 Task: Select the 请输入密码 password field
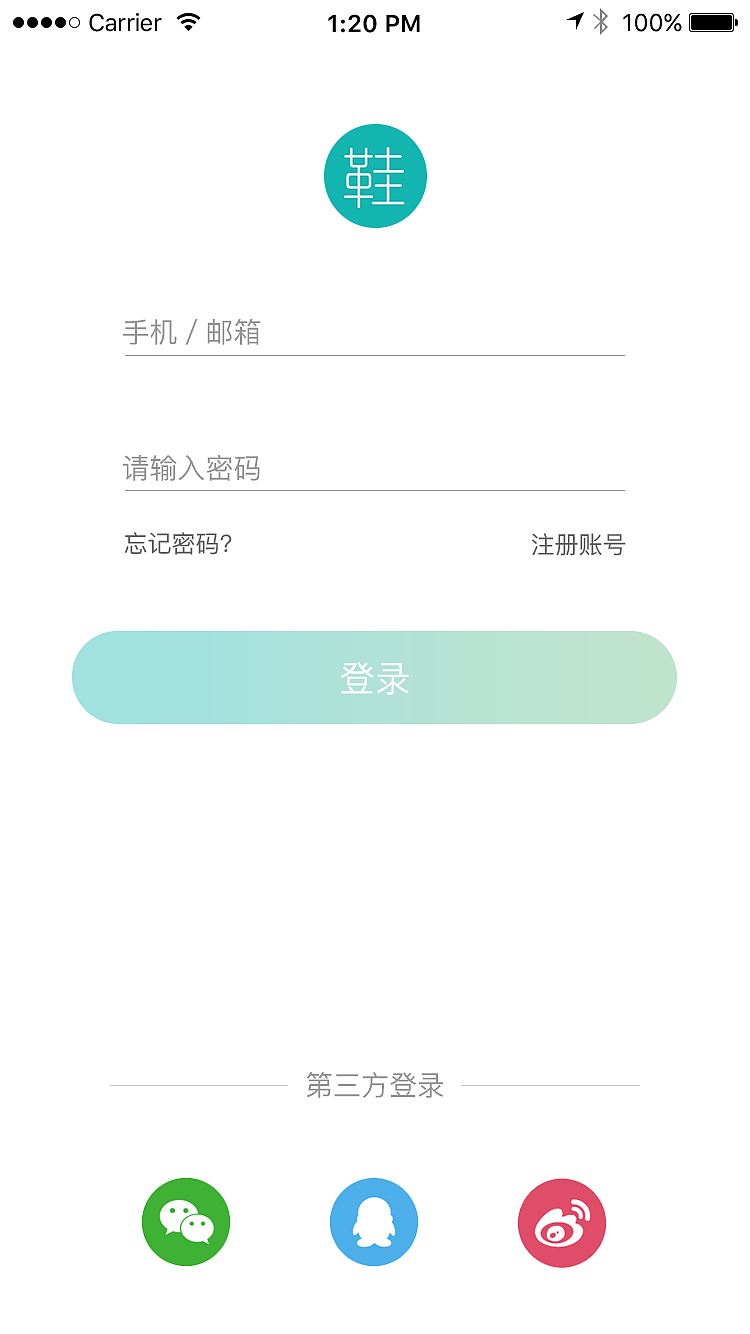click(374, 470)
